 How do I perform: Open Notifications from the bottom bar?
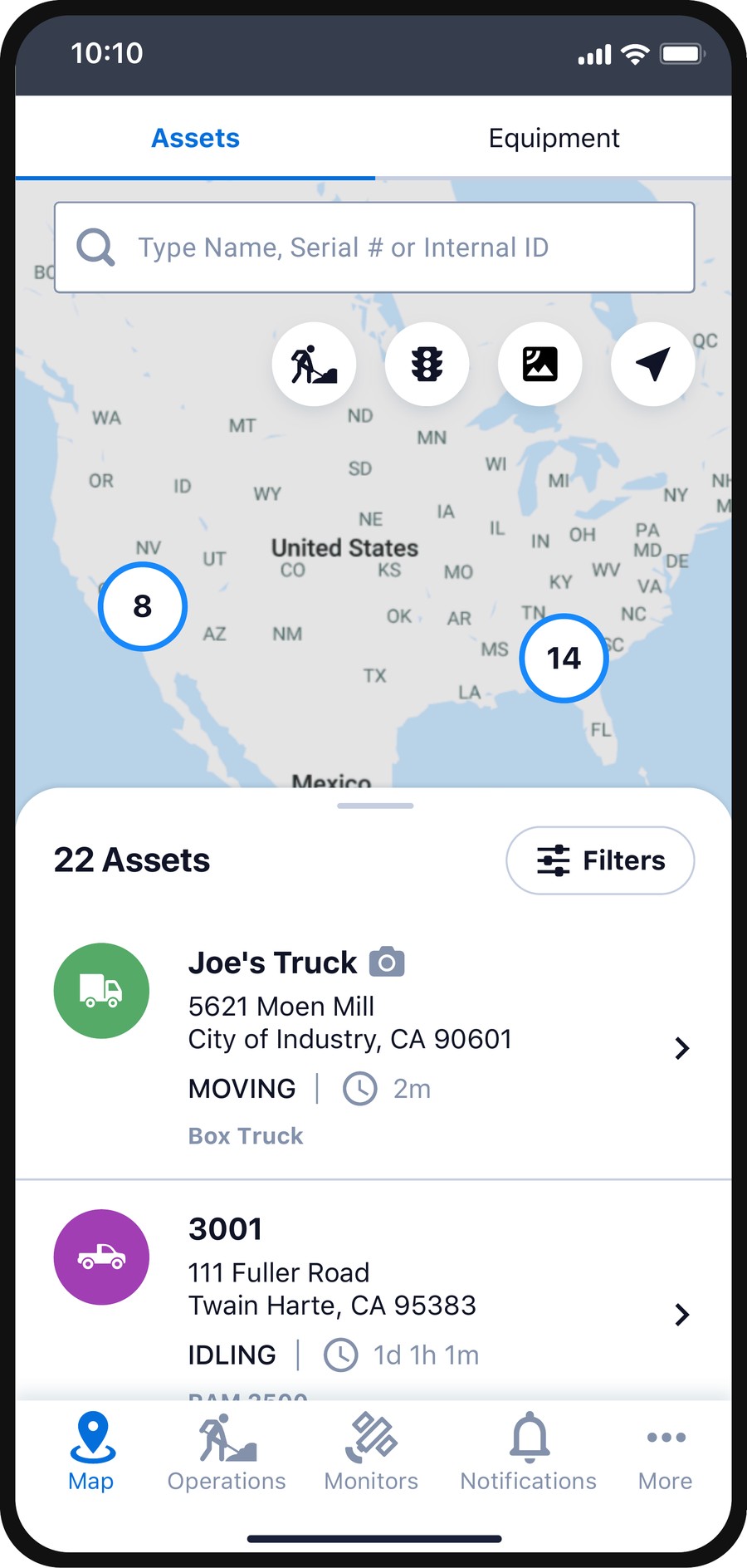tap(528, 1452)
